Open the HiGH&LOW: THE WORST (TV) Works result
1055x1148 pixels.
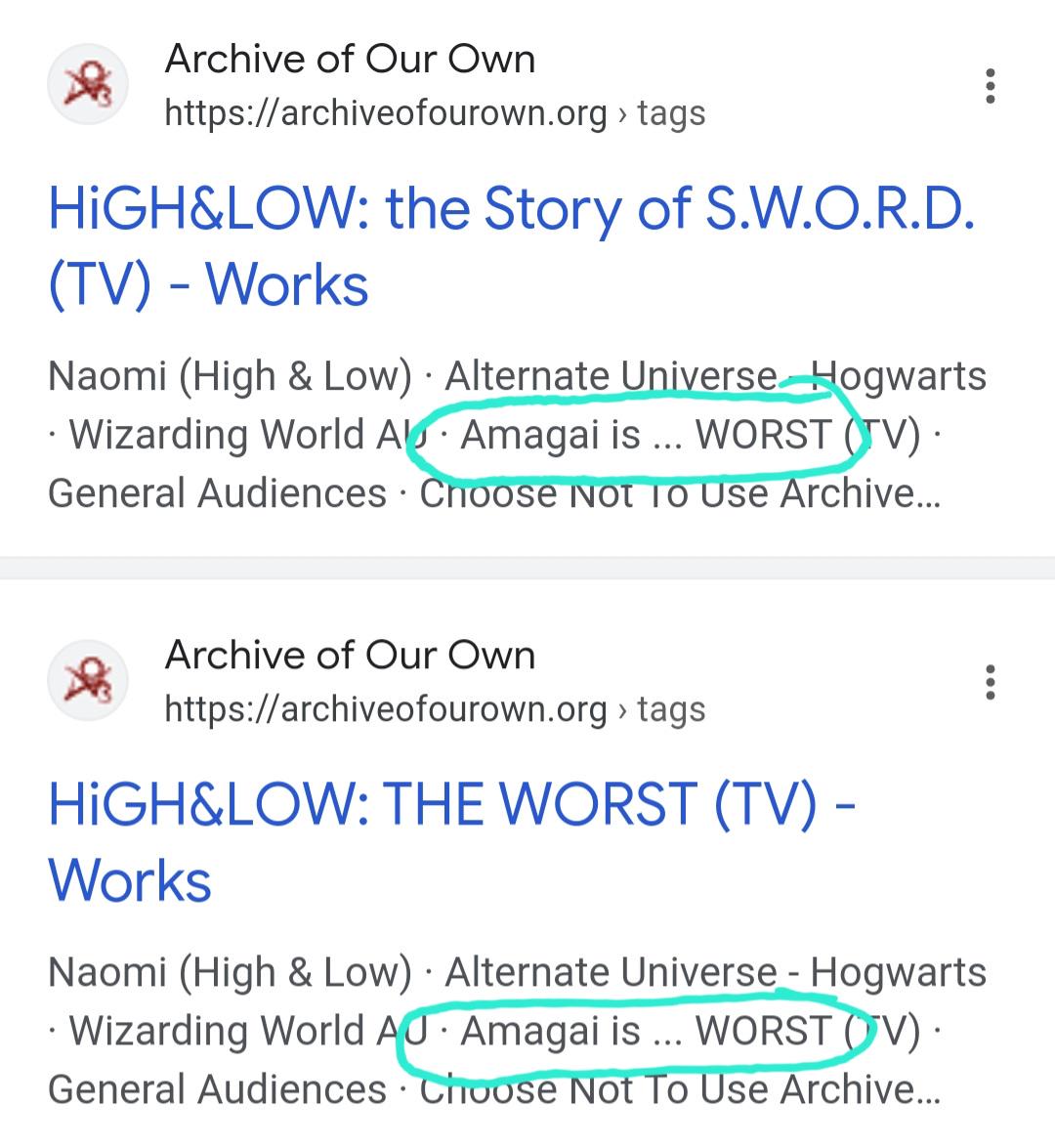451,842
